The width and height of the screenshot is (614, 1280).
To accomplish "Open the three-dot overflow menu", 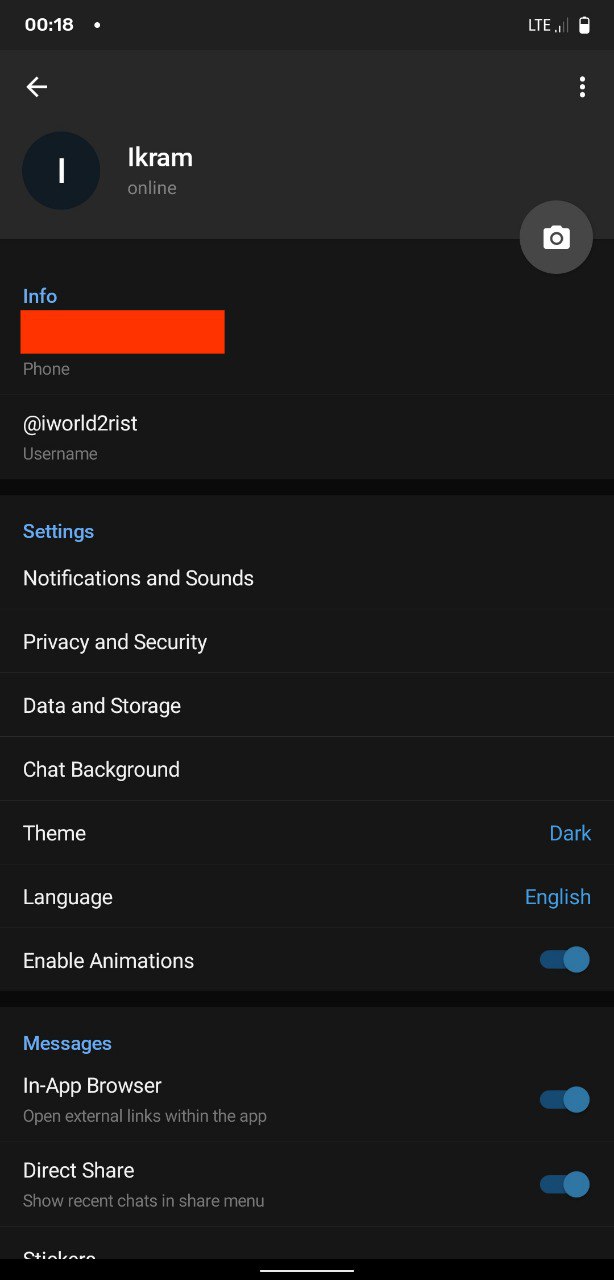I will tap(582, 87).
